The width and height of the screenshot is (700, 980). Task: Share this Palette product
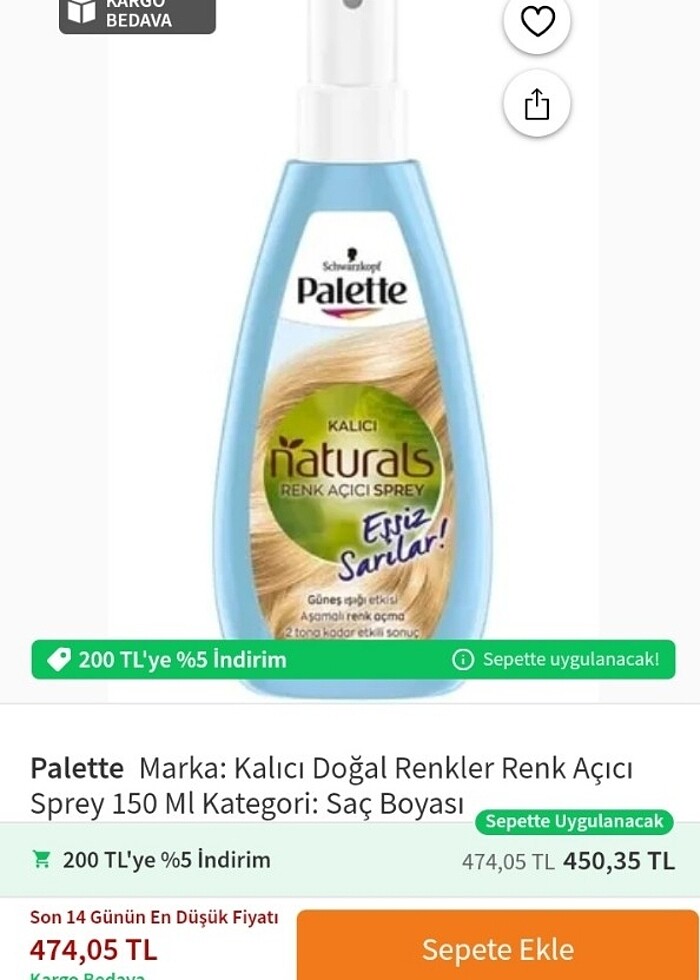(x=537, y=104)
